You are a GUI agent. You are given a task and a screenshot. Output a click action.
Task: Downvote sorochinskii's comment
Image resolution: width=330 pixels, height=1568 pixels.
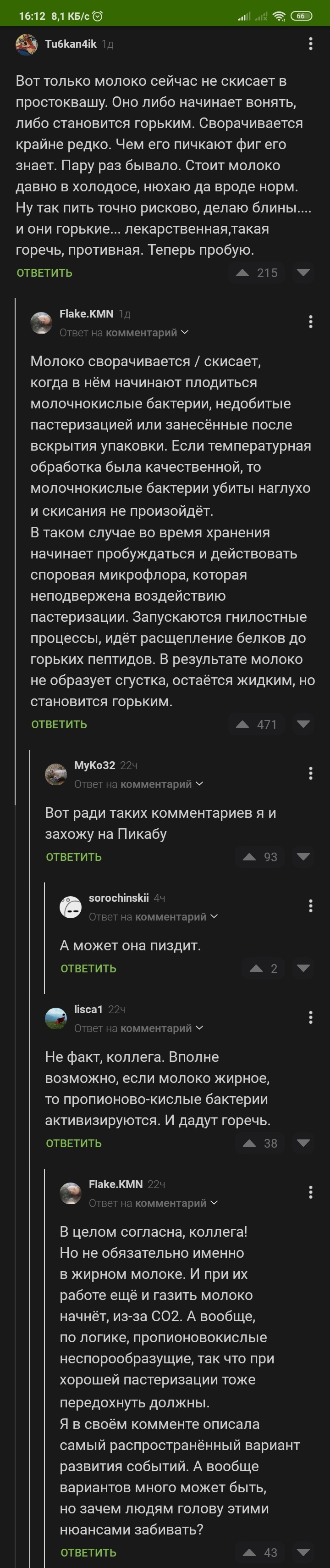(x=302, y=968)
